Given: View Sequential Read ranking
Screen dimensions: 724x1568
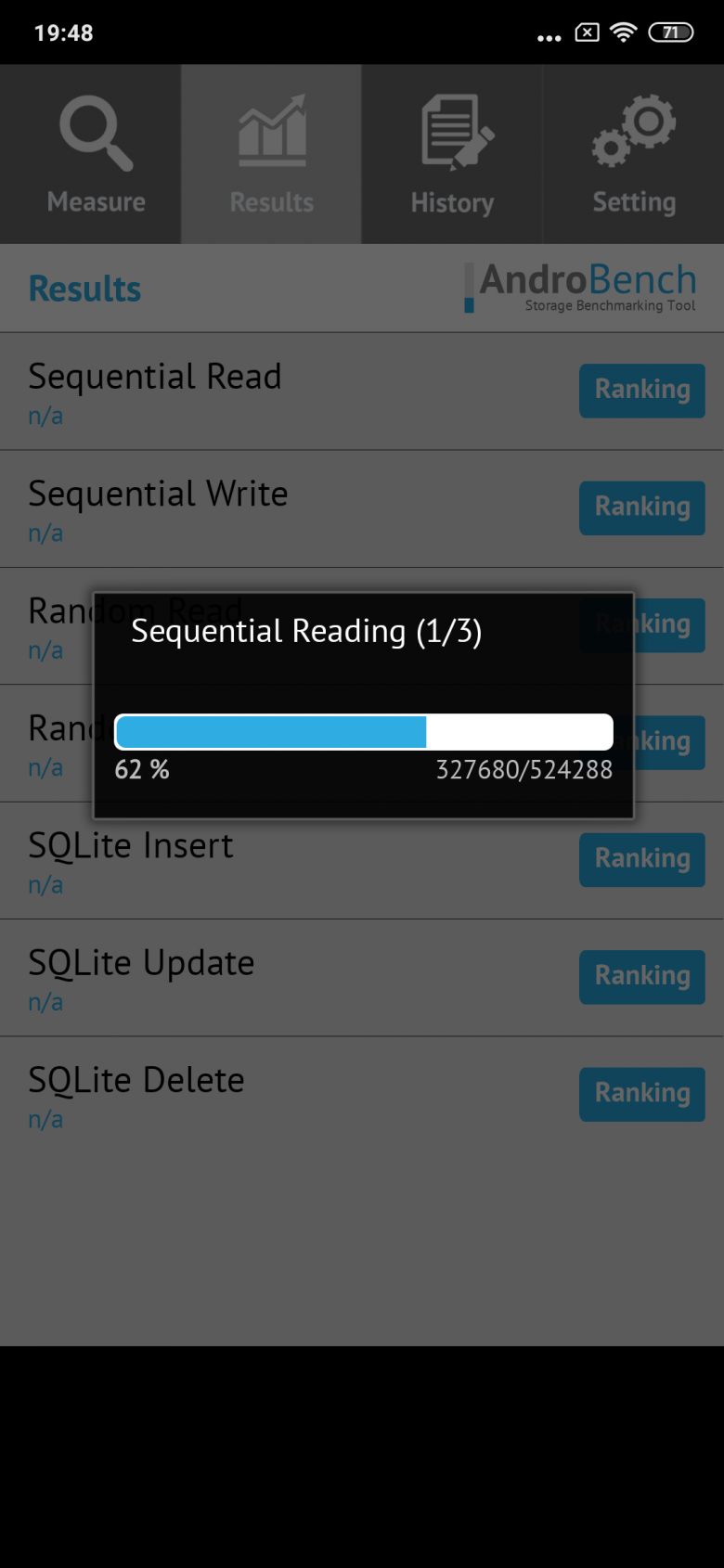Looking at the screenshot, I should click(641, 391).
